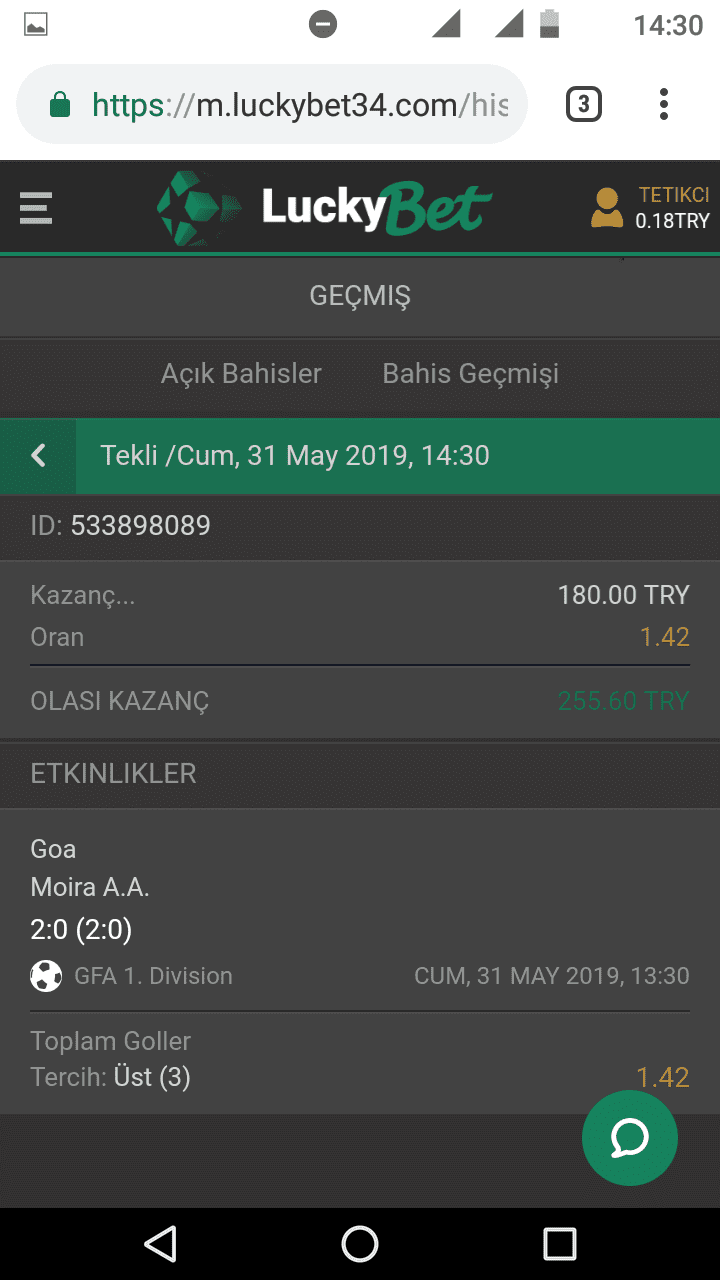This screenshot has height=1280, width=720.
Task: Open the hamburger menu
Action: coord(36,208)
